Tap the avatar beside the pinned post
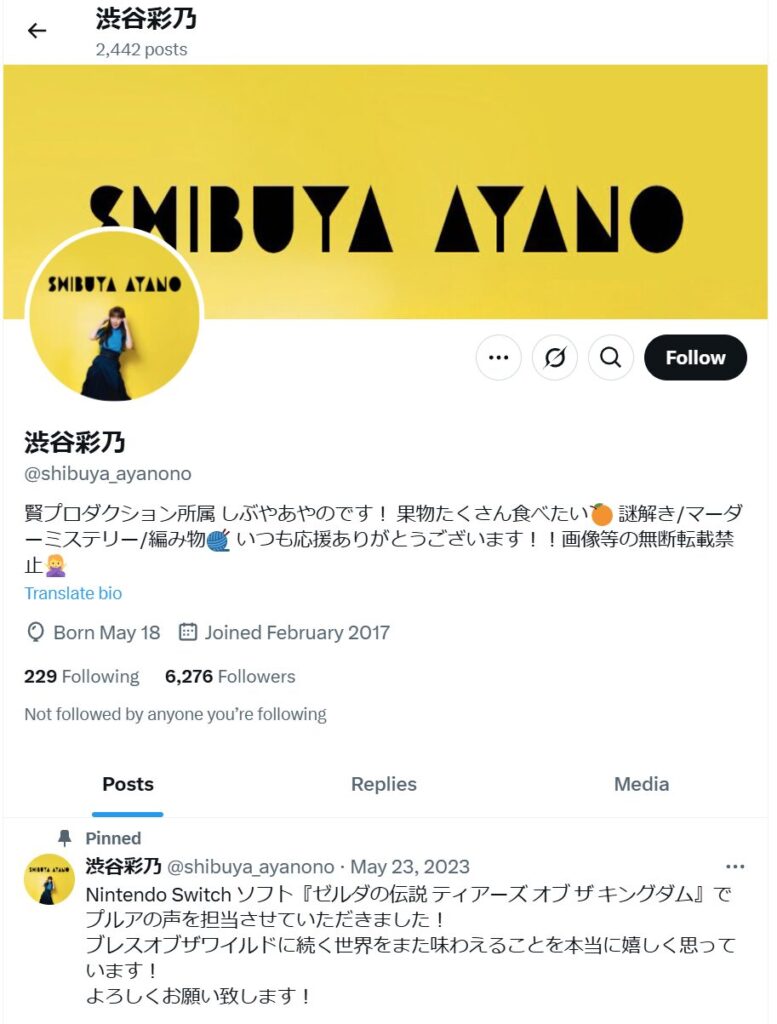Screen dimensions: 777x1024 tap(49, 880)
